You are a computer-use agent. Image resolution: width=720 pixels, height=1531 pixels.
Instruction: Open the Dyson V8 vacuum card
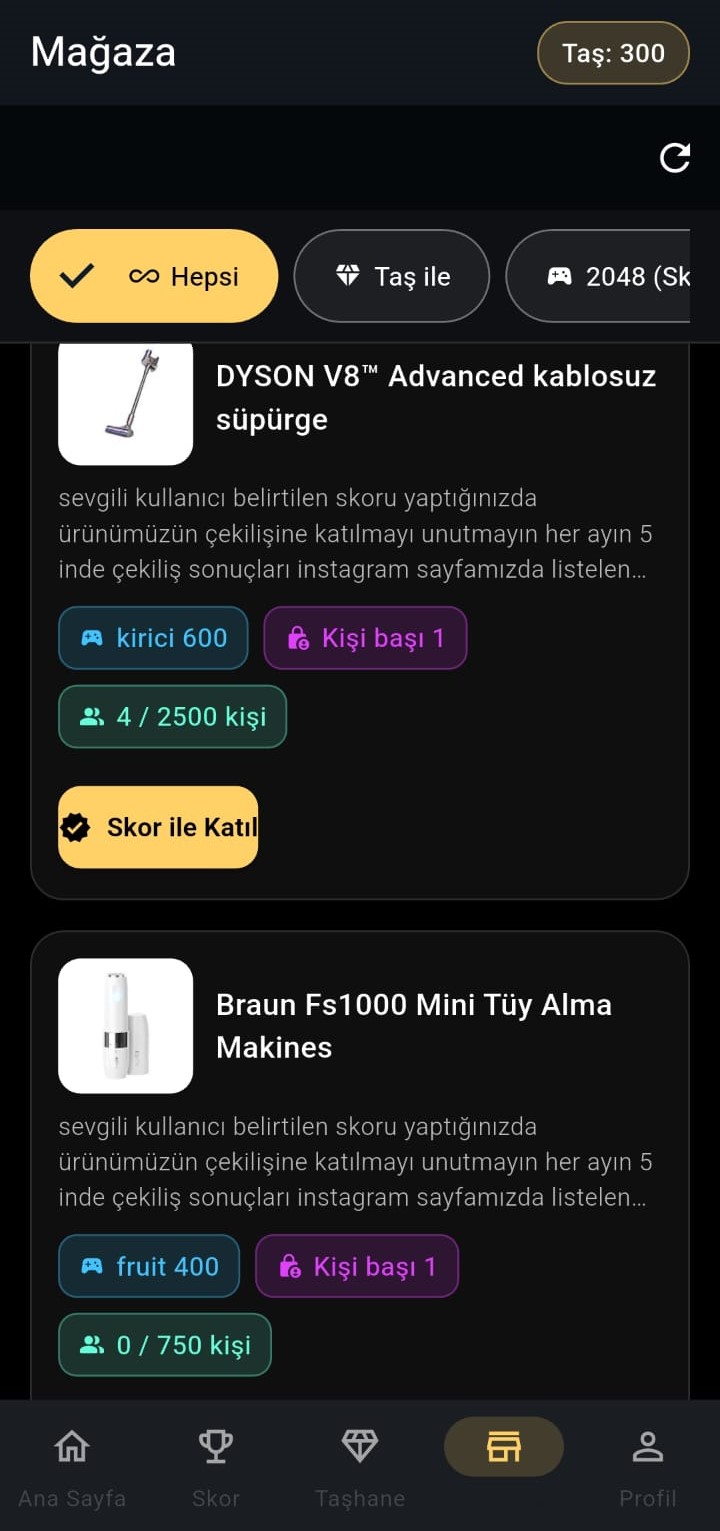(x=436, y=398)
